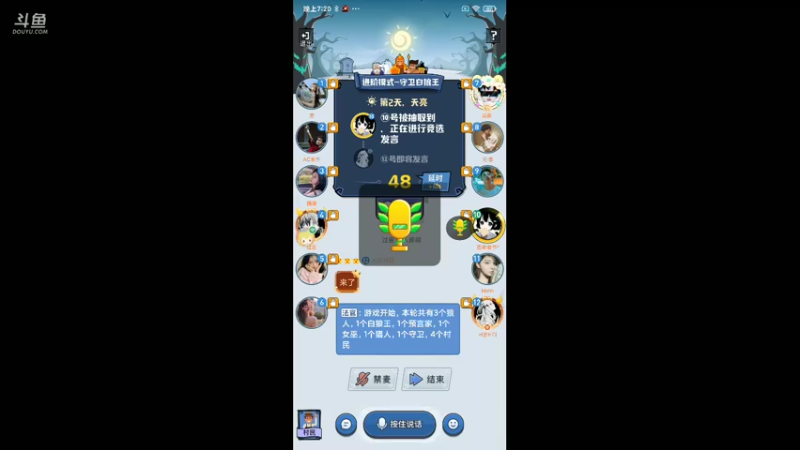Tap the 结束 end speech button
The image size is (800, 450).
coord(426,379)
